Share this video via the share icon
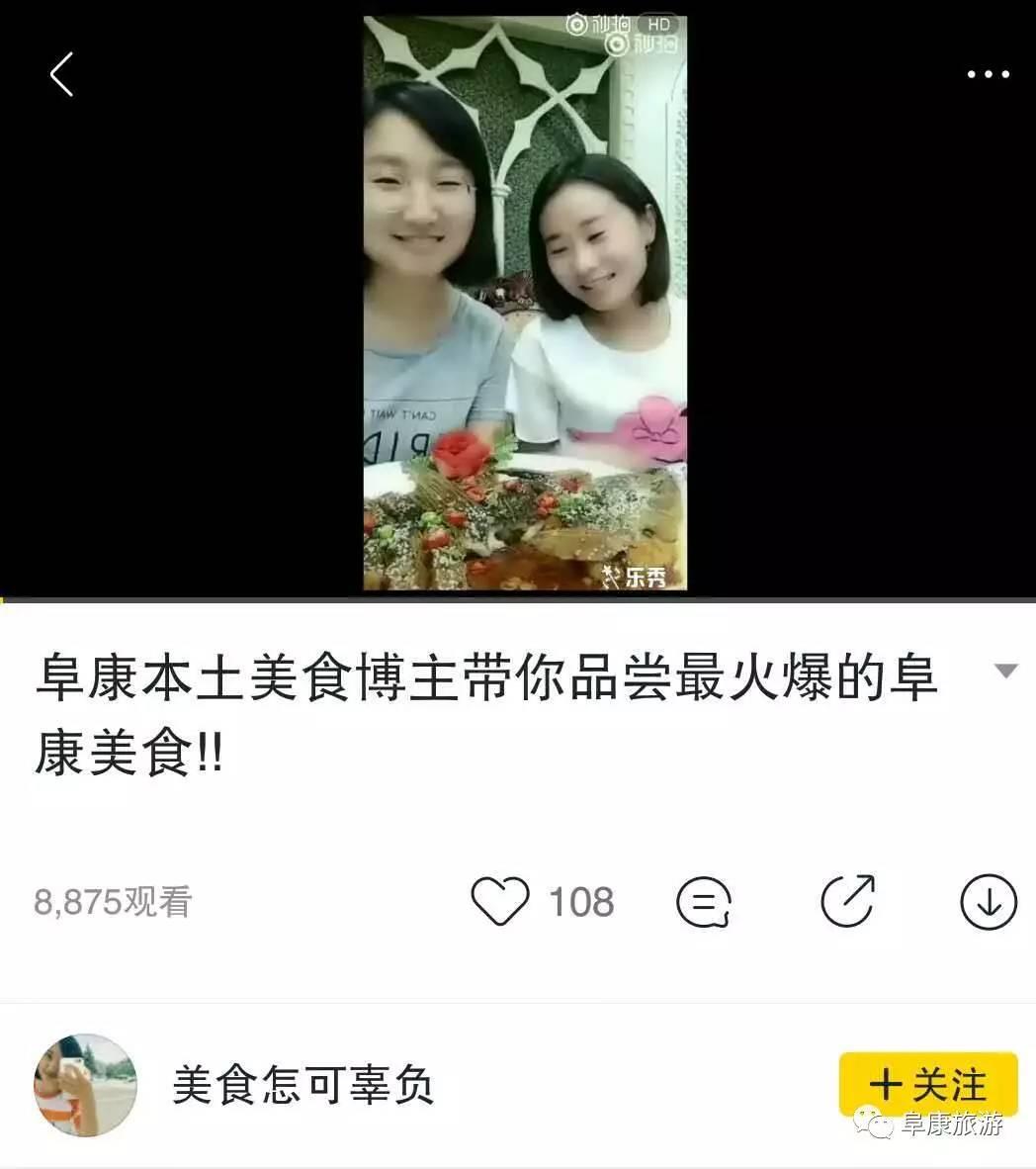This screenshot has width=1036, height=1169. (x=848, y=901)
